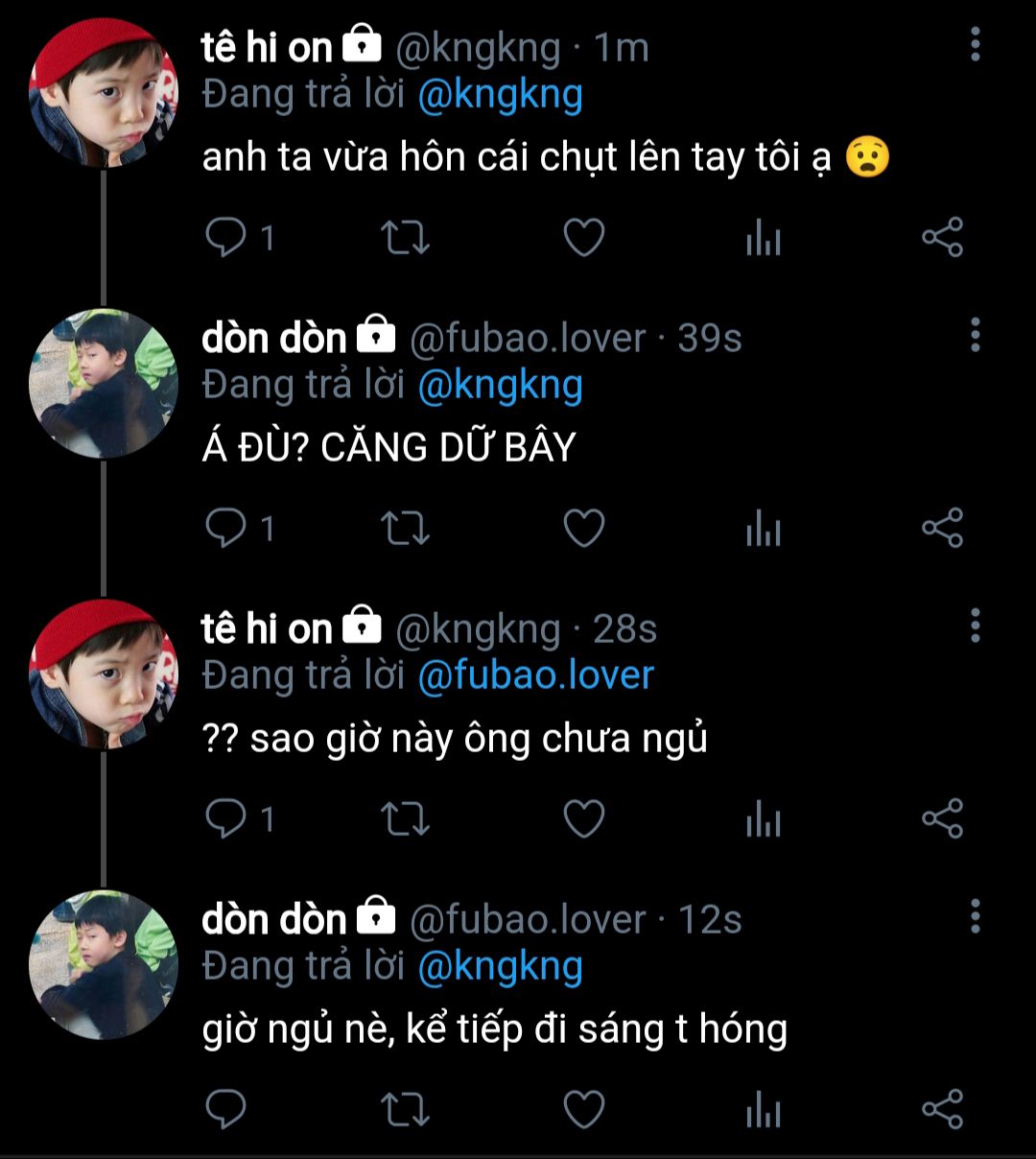View analytics for 'sao giờ này ông chưa ngủ'
This screenshot has width=1036, height=1159.
[x=764, y=819]
